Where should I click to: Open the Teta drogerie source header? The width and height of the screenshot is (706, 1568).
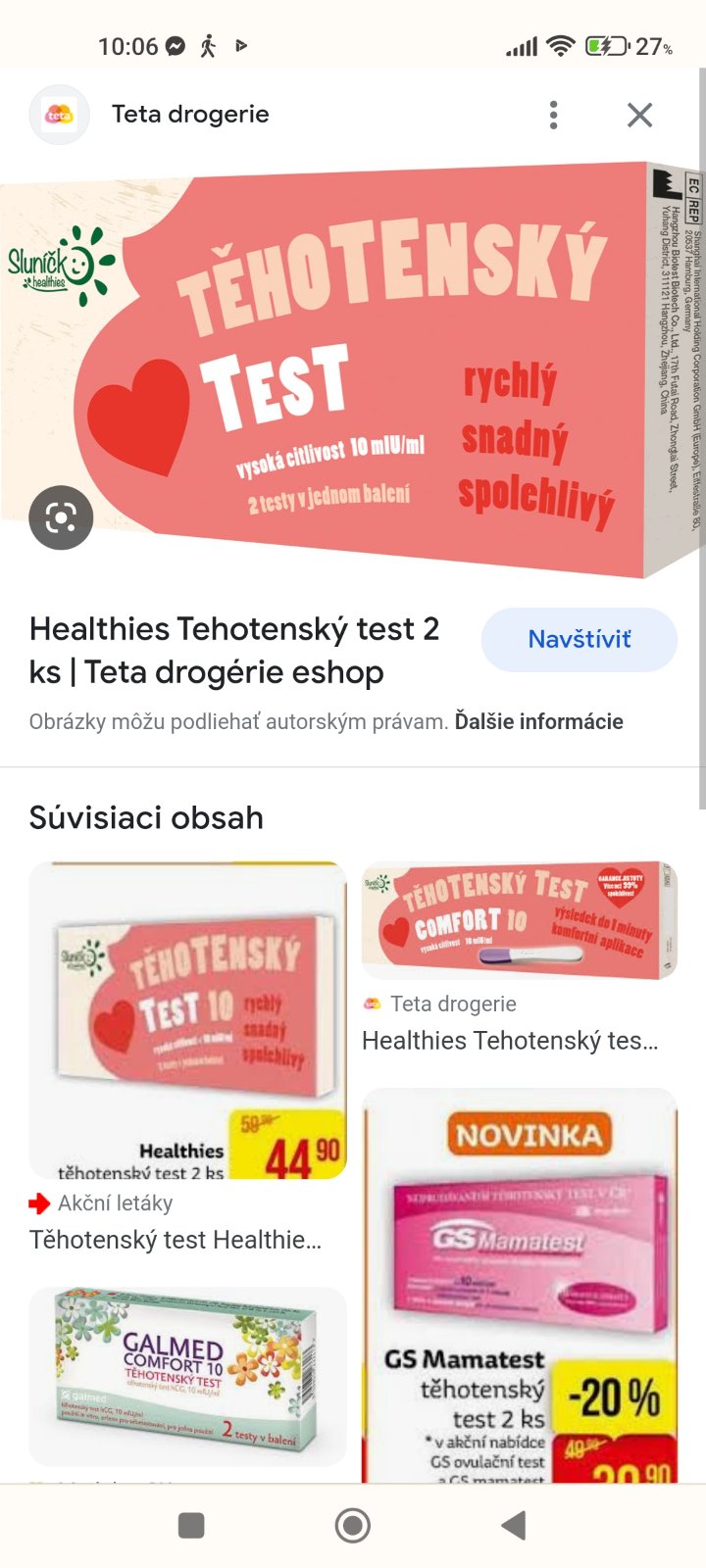(189, 115)
